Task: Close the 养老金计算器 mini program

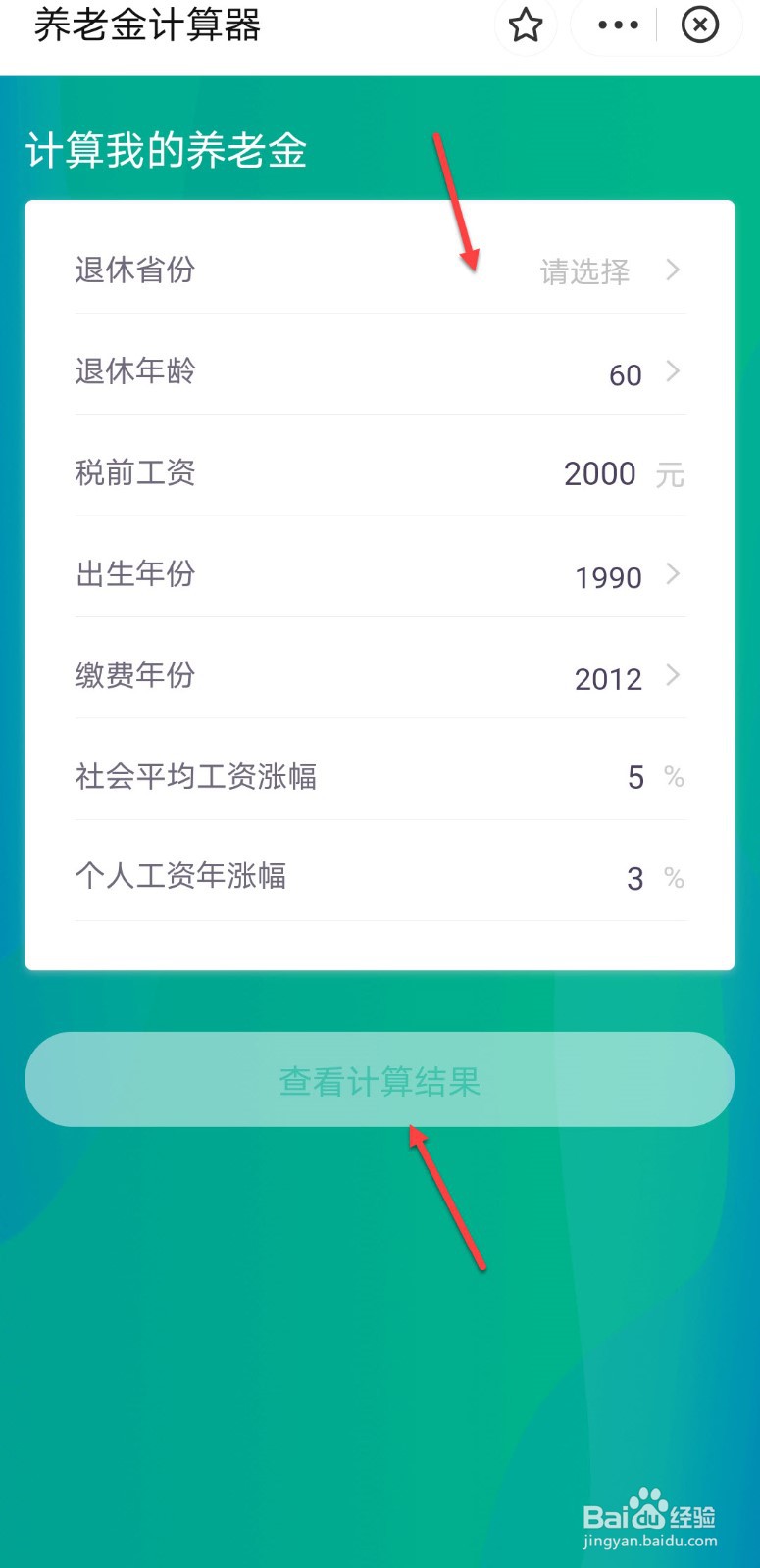Action: [x=699, y=25]
